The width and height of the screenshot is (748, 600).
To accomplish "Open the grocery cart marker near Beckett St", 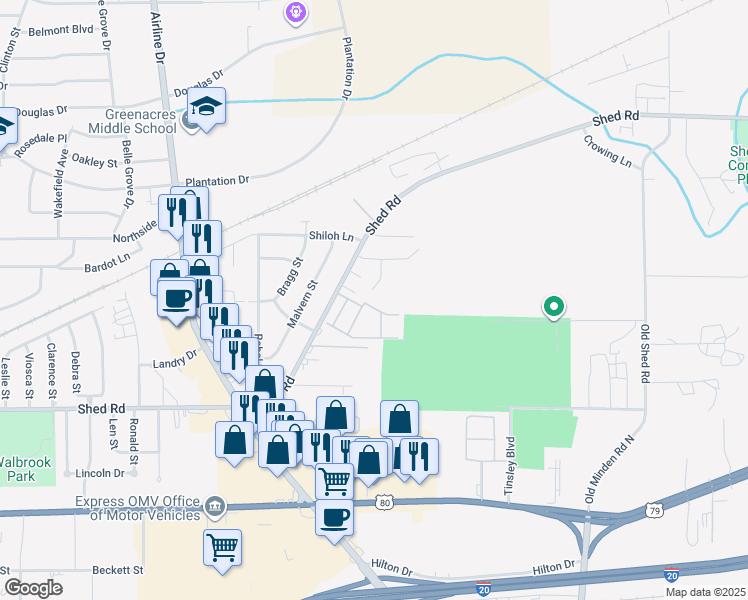I will [222, 551].
